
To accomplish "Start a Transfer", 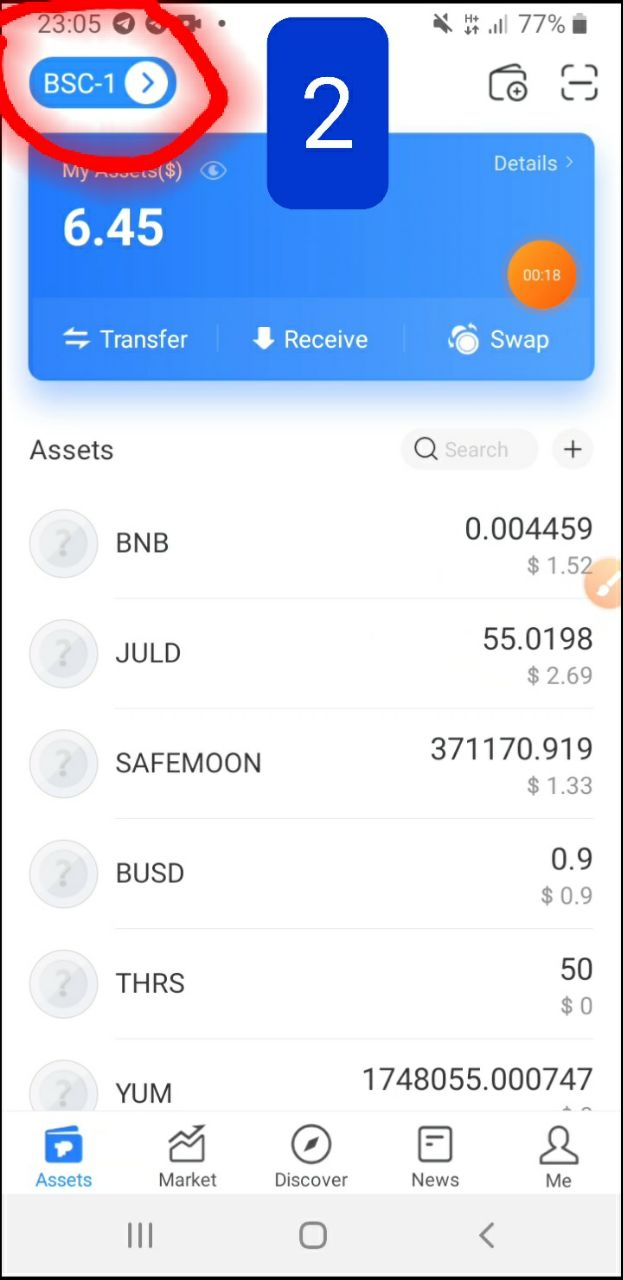I will pyautogui.click(x=126, y=340).
